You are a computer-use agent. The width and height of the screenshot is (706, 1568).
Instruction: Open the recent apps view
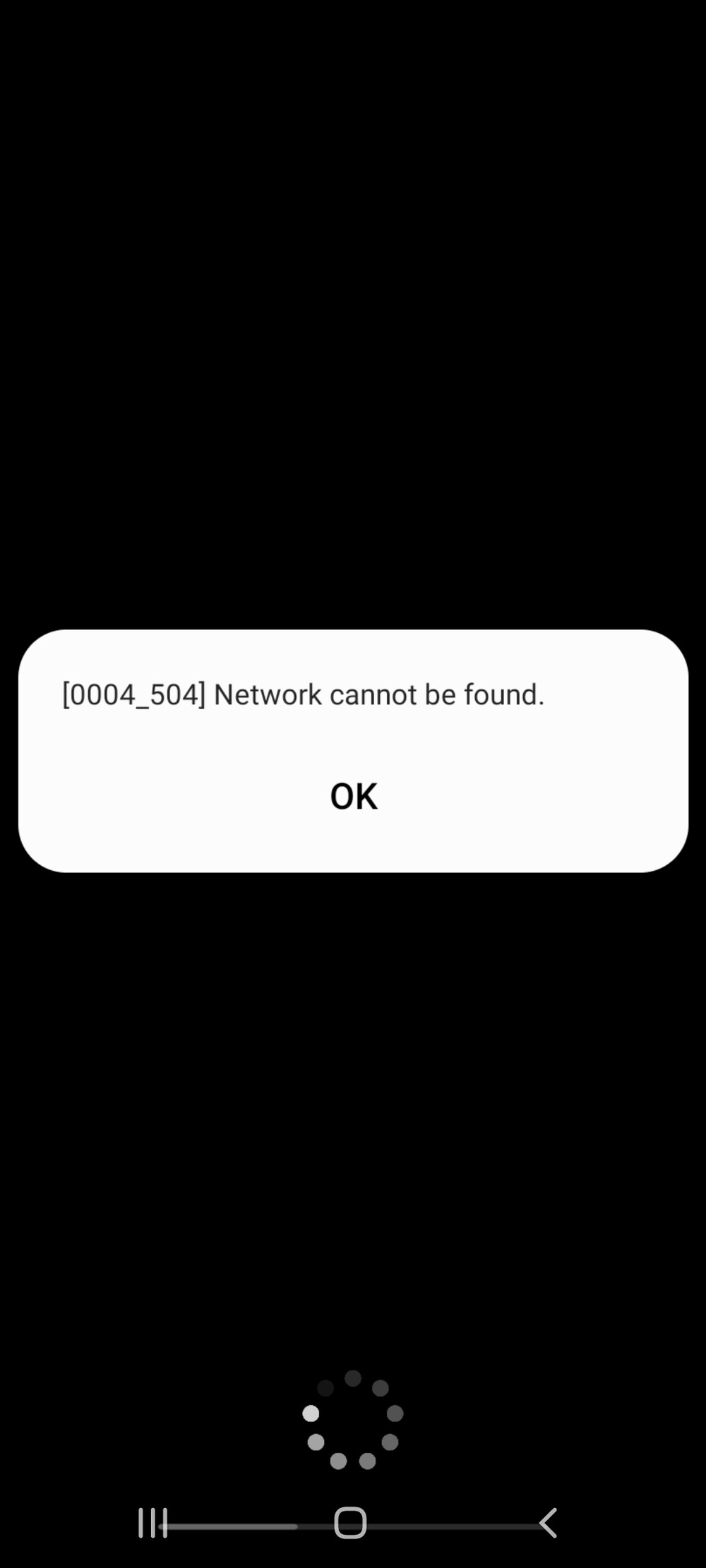point(152,1522)
